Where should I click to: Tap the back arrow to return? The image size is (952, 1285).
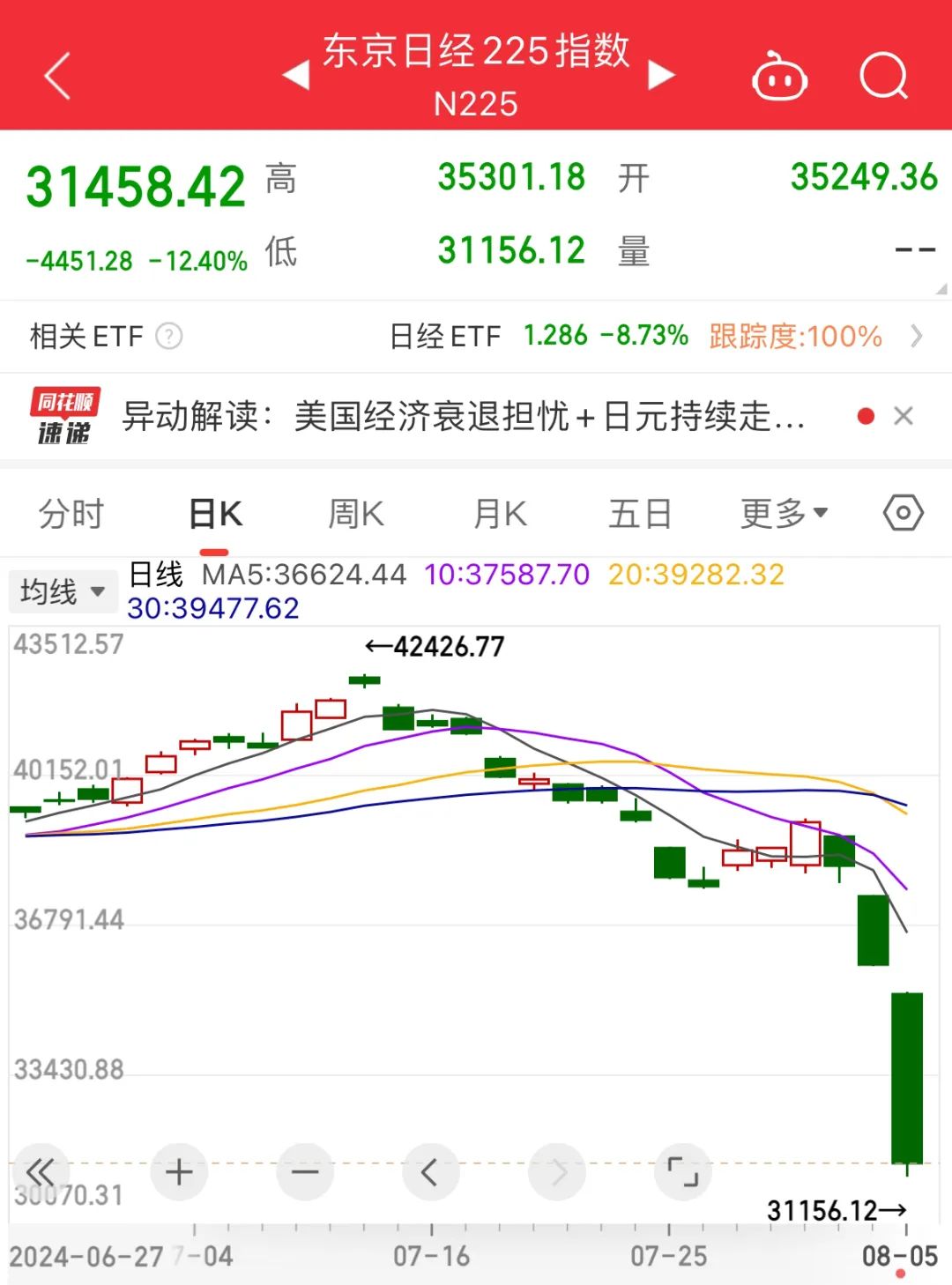pyautogui.click(x=56, y=78)
